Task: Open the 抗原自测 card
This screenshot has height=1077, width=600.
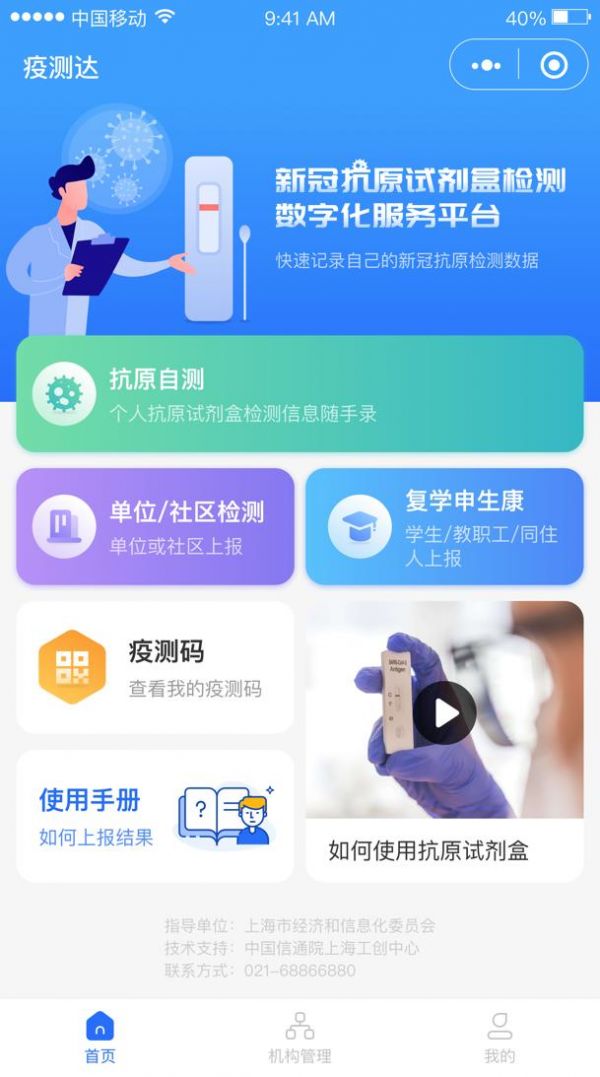Action: pos(300,394)
